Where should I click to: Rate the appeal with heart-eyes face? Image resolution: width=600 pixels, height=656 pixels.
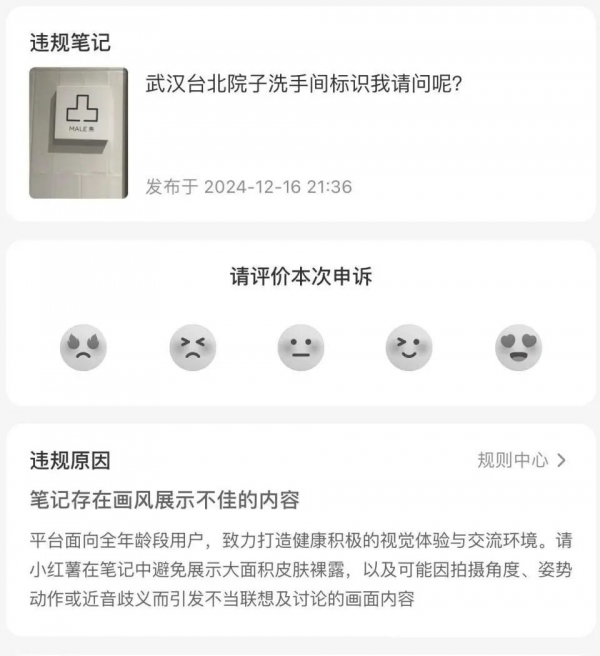pos(518,348)
